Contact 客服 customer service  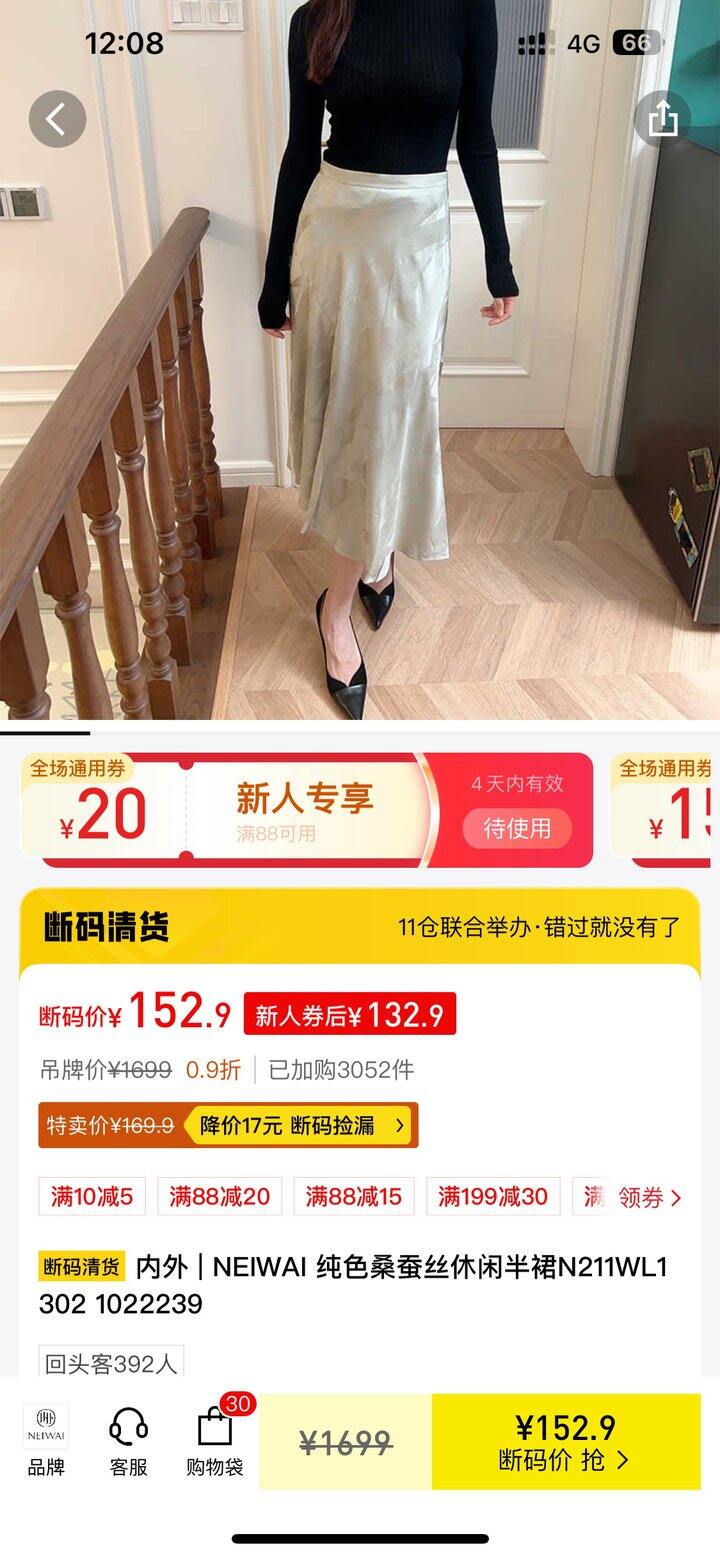[x=129, y=1441]
